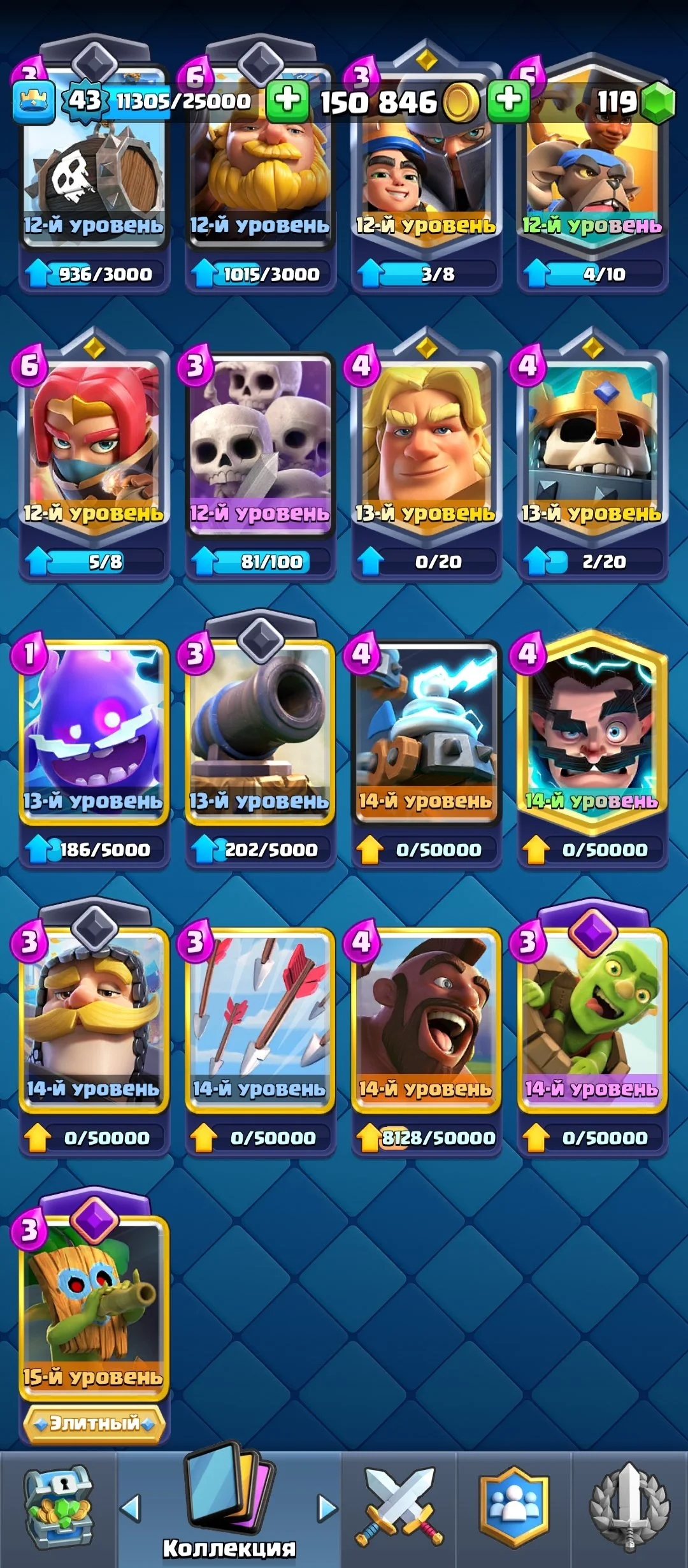Viewport: 688px width, 1568px height.
Task: Select the Hog Rider card
Action: tap(426, 1020)
